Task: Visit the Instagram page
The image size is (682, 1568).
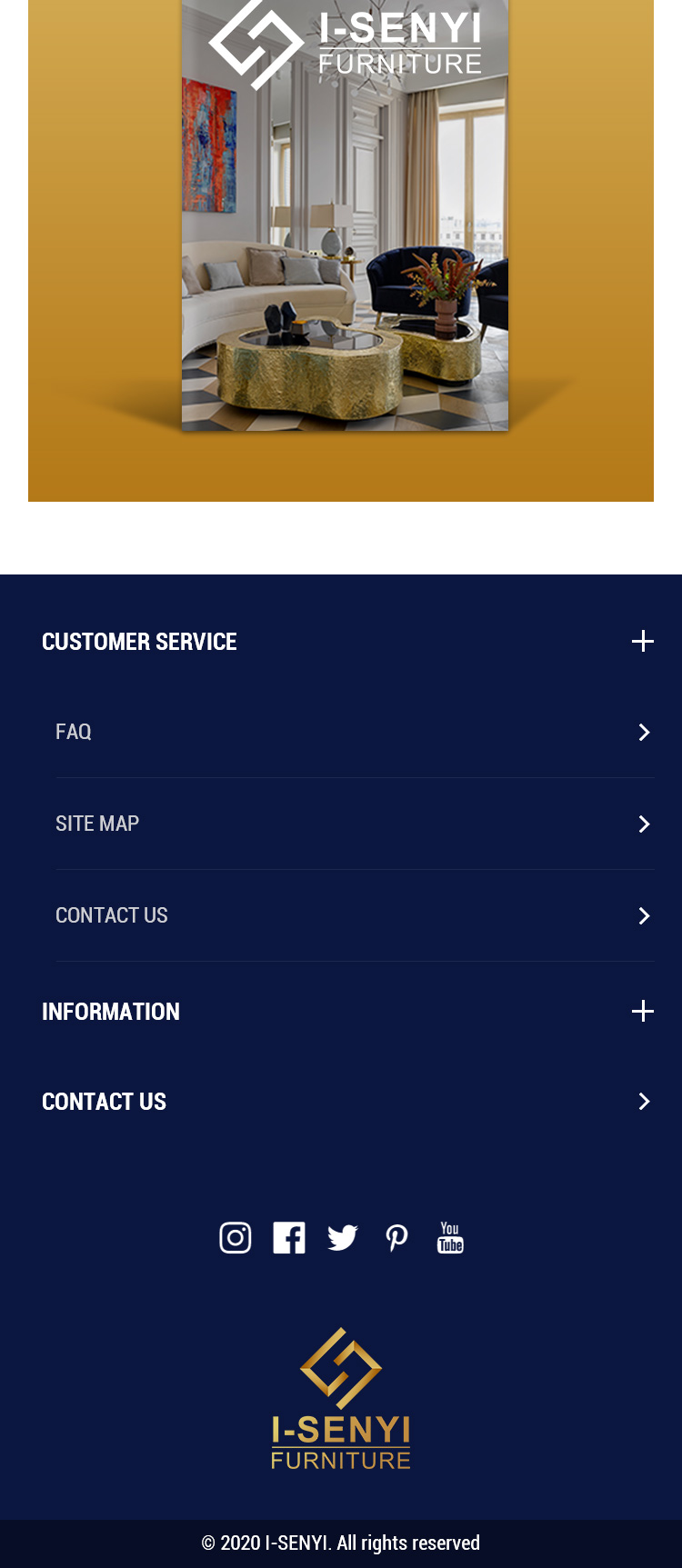Action: point(236,1237)
